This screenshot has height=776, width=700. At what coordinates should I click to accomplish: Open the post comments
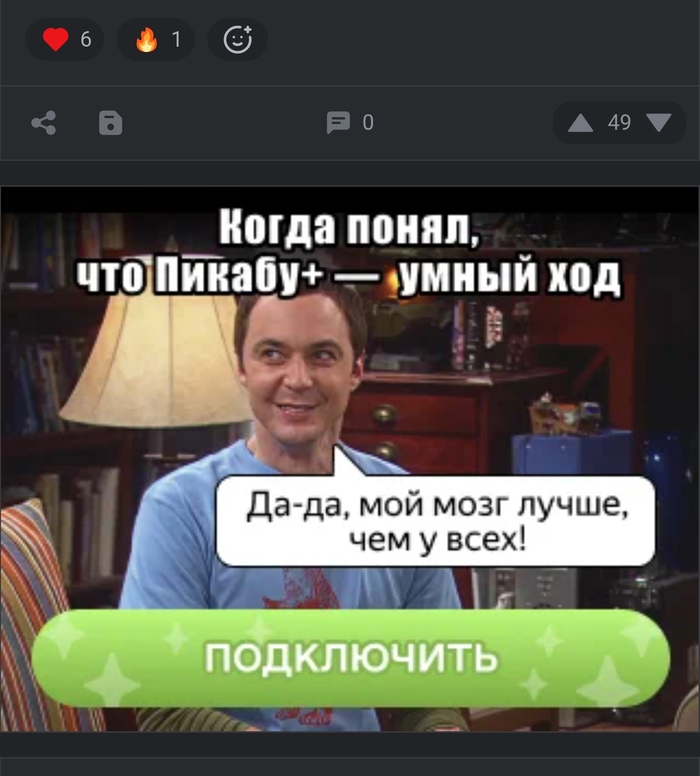[350, 123]
